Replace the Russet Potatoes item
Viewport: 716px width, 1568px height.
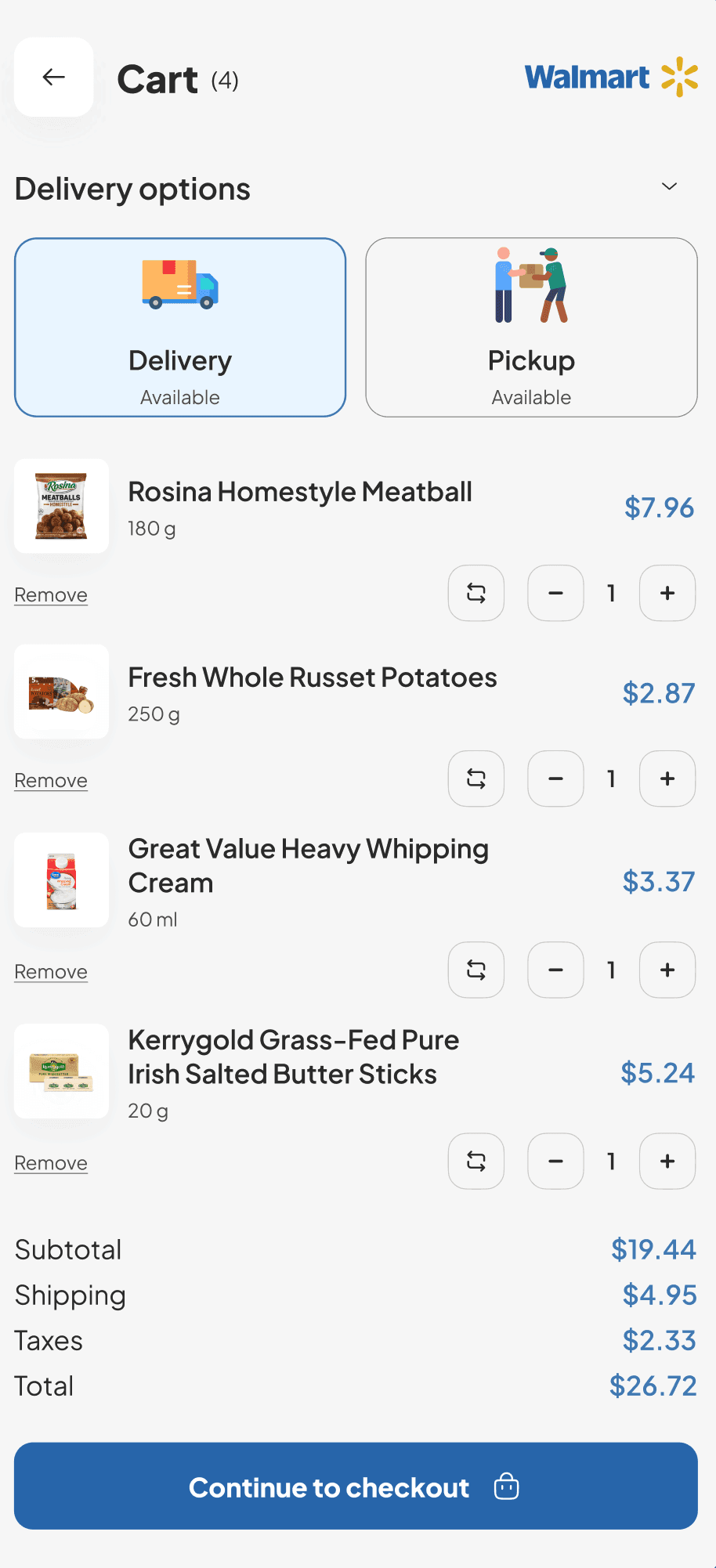pos(476,779)
